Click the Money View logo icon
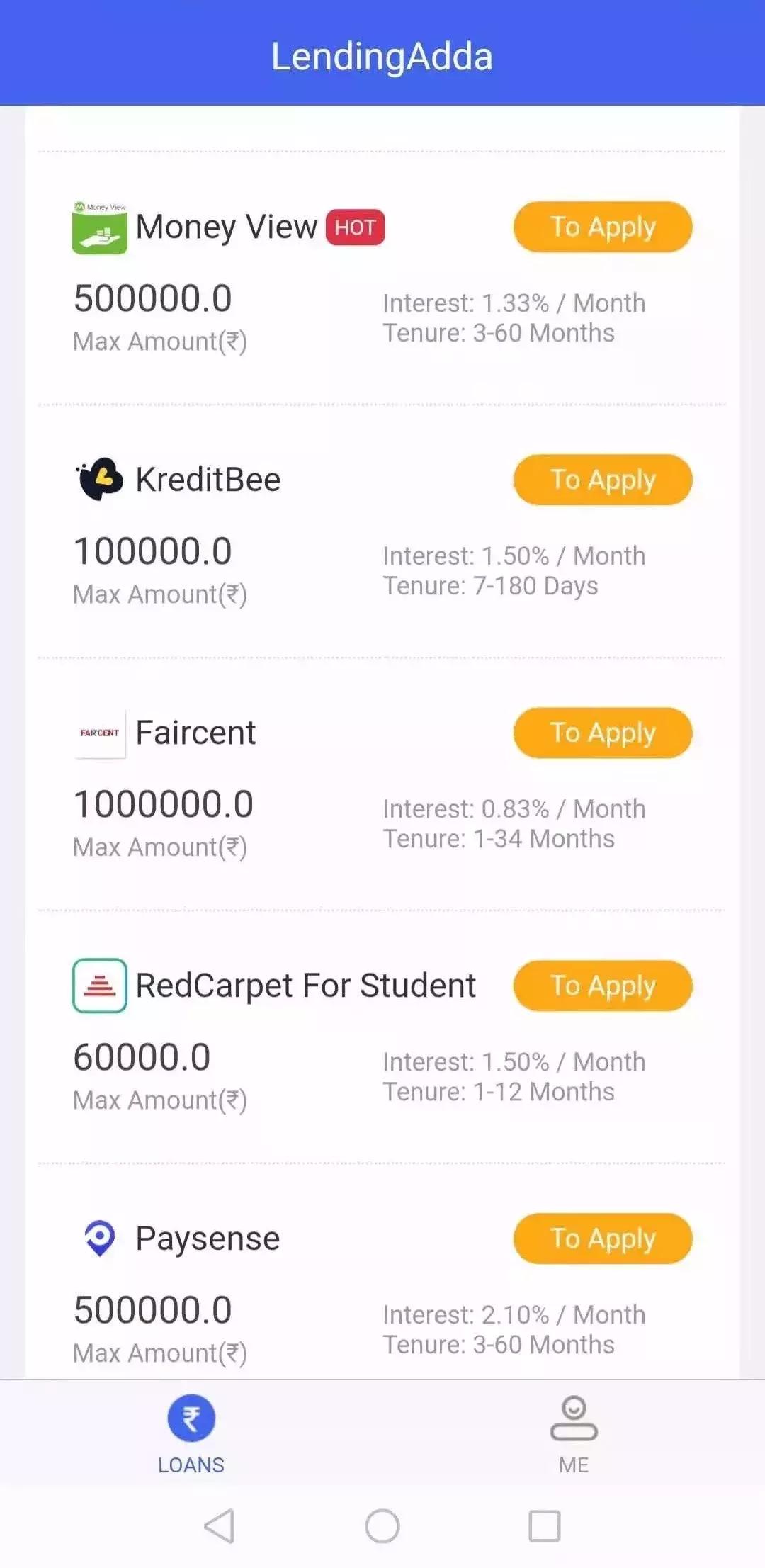 [99, 228]
